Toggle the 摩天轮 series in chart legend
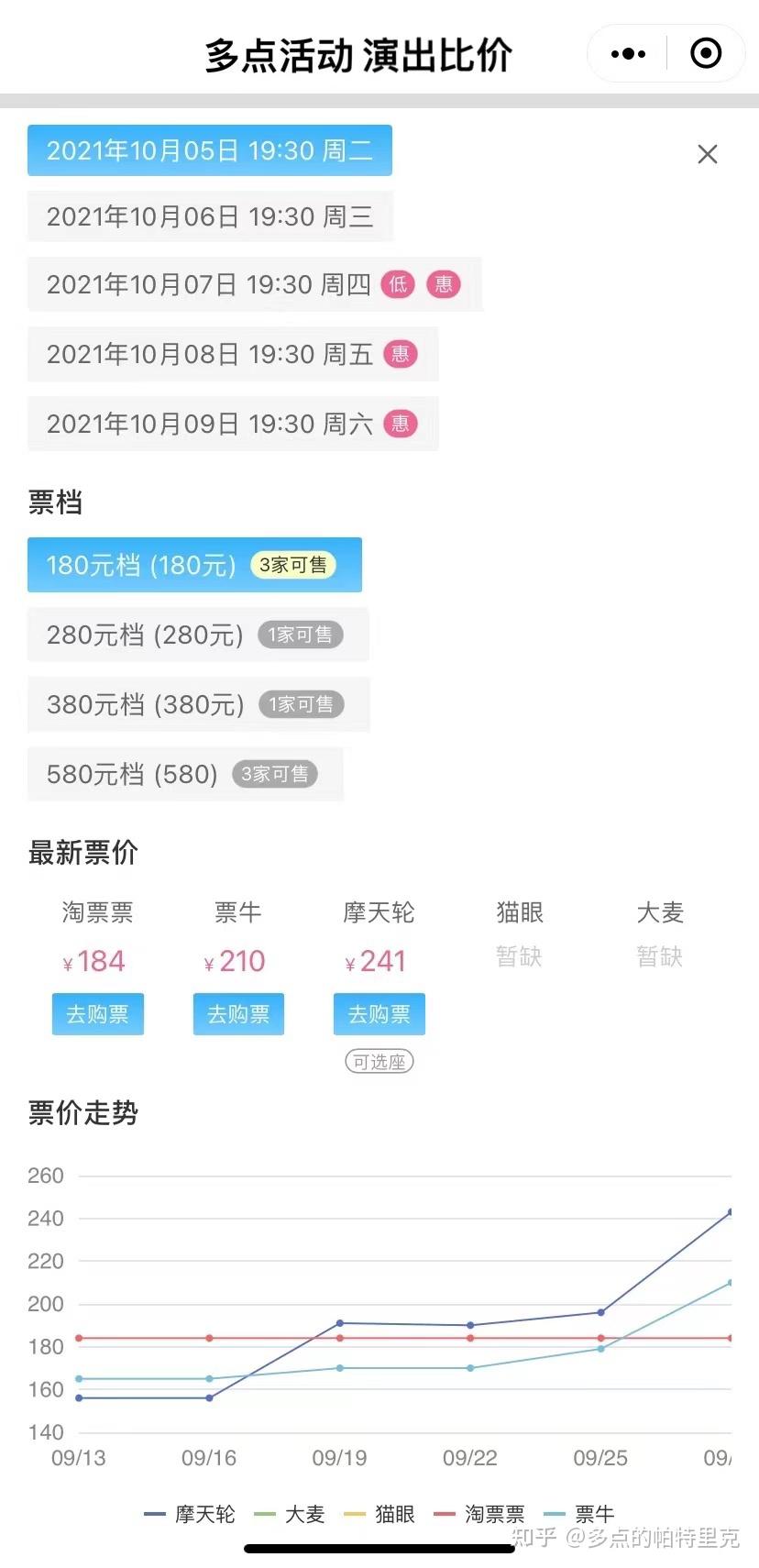Viewport: 759px width, 1568px height. [x=191, y=1514]
